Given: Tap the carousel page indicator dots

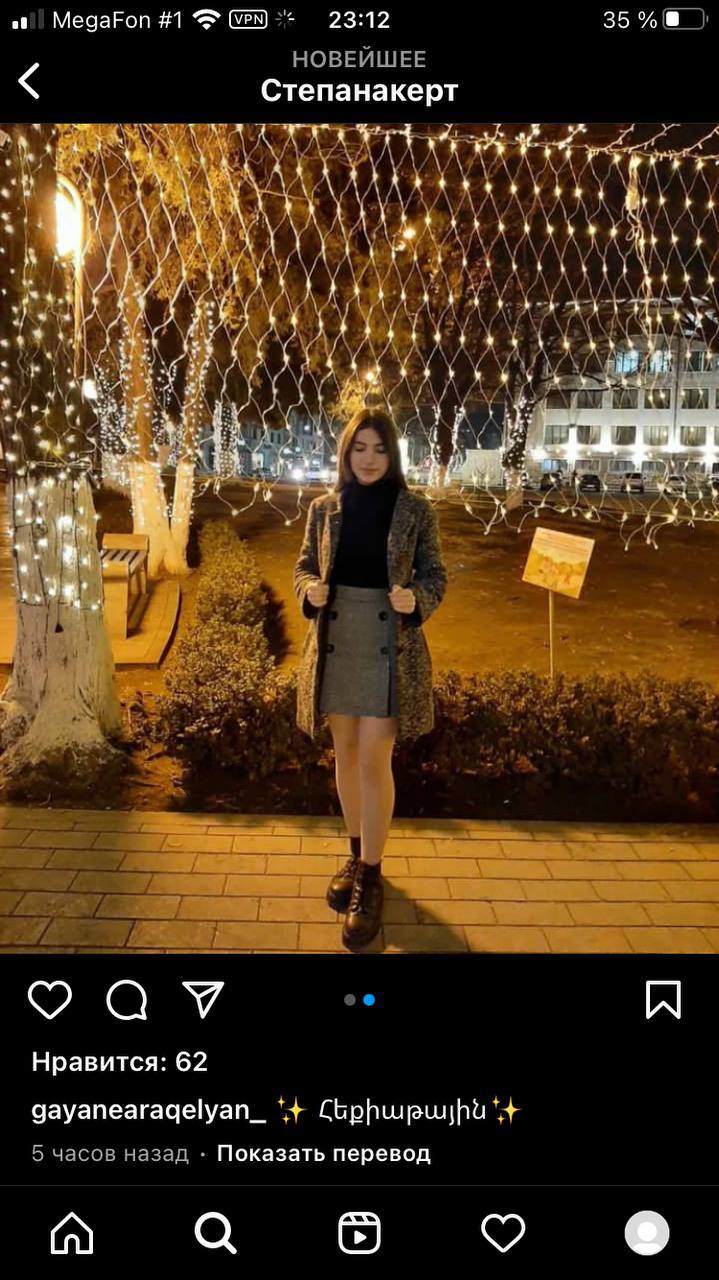Looking at the screenshot, I should point(359,1000).
